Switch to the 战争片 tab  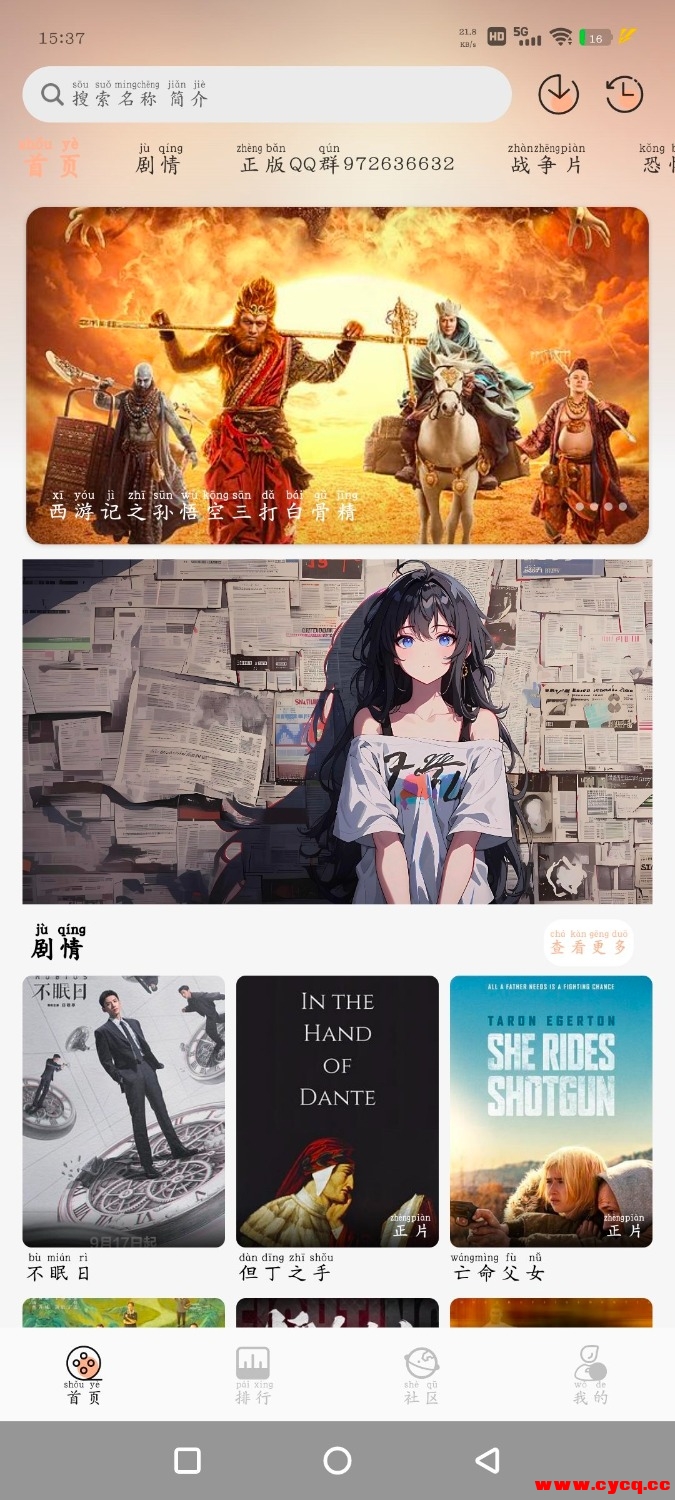(x=546, y=160)
